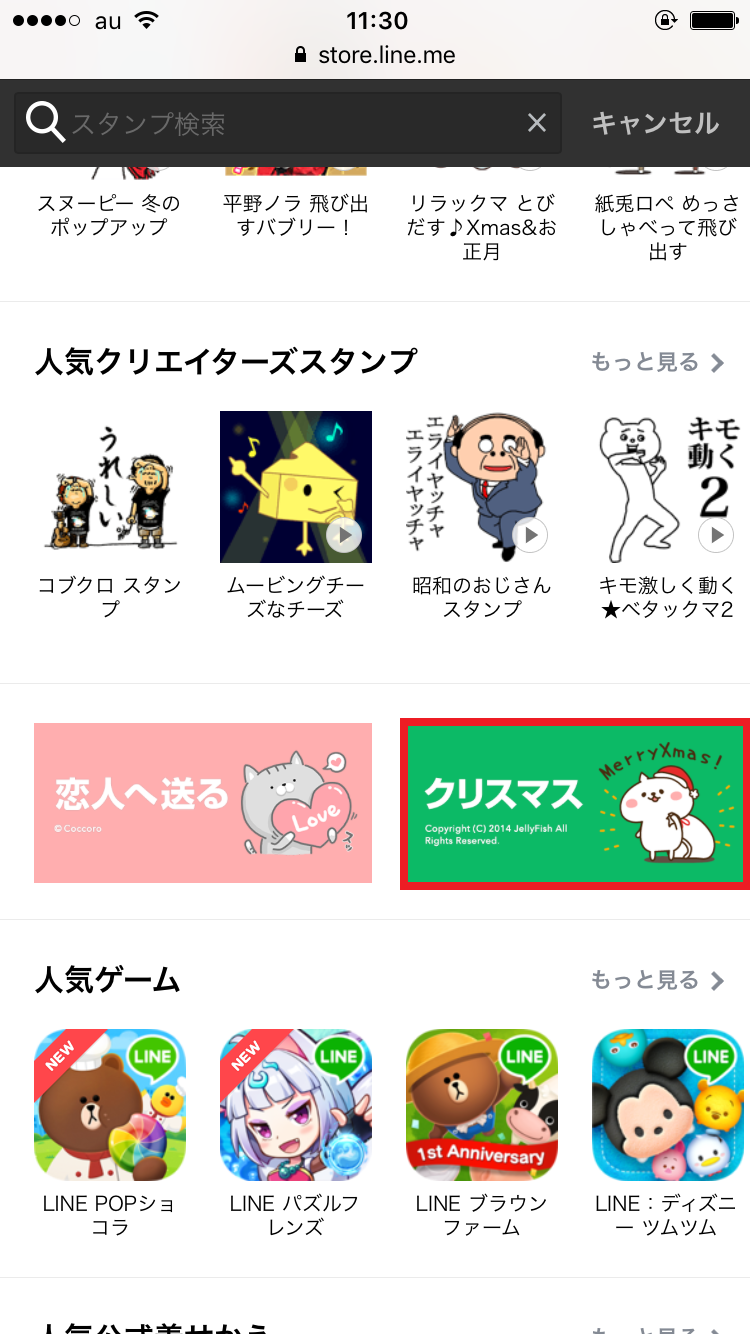Image resolution: width=750 pixels, height=1334 pixels.
Task: Open 平野ノラ 飛び出すバブリー！ stickers
Action: pyautogui.click(x=296, y=214)
